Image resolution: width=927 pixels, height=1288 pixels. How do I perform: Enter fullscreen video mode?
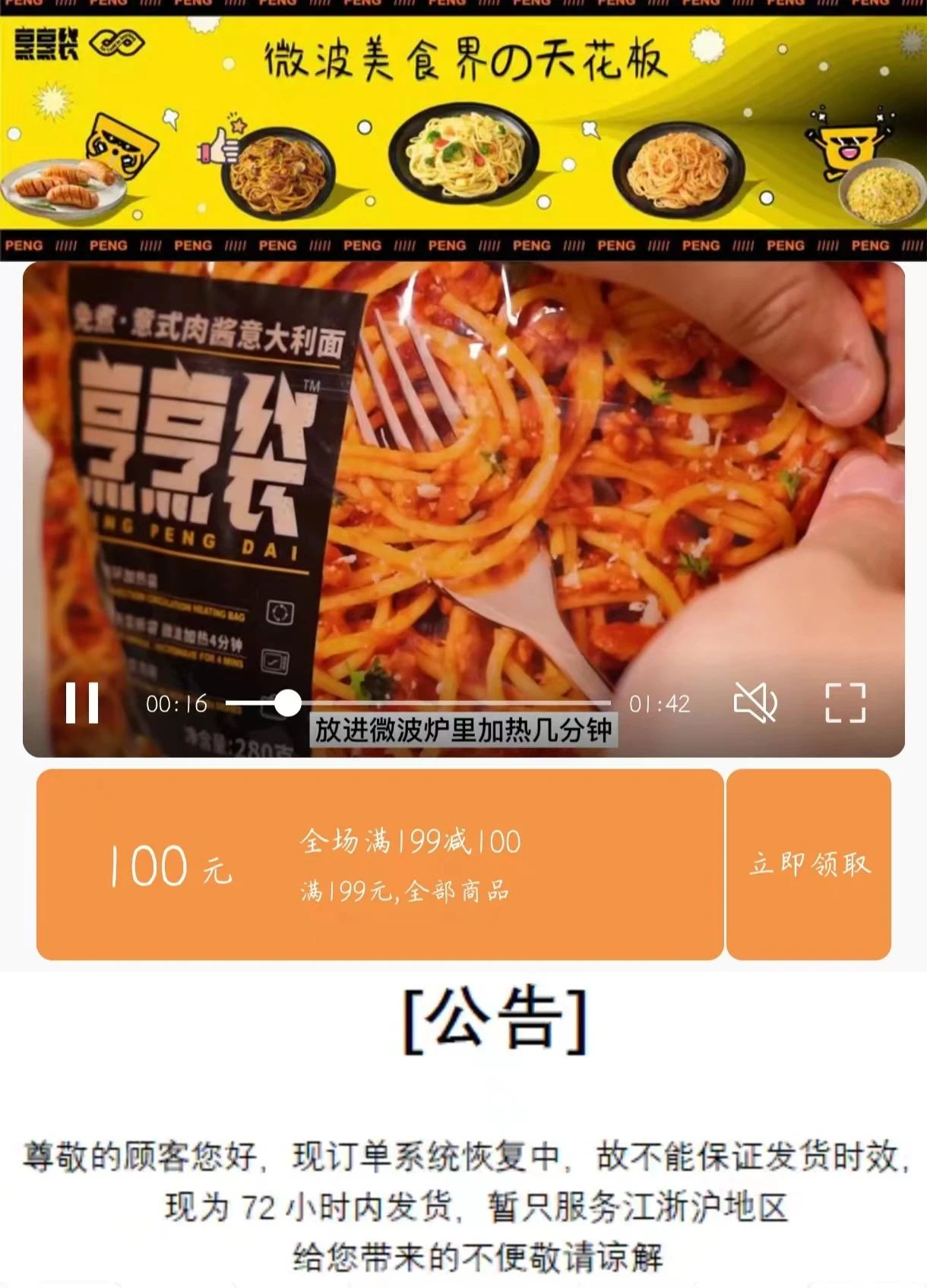pos(845,702)
